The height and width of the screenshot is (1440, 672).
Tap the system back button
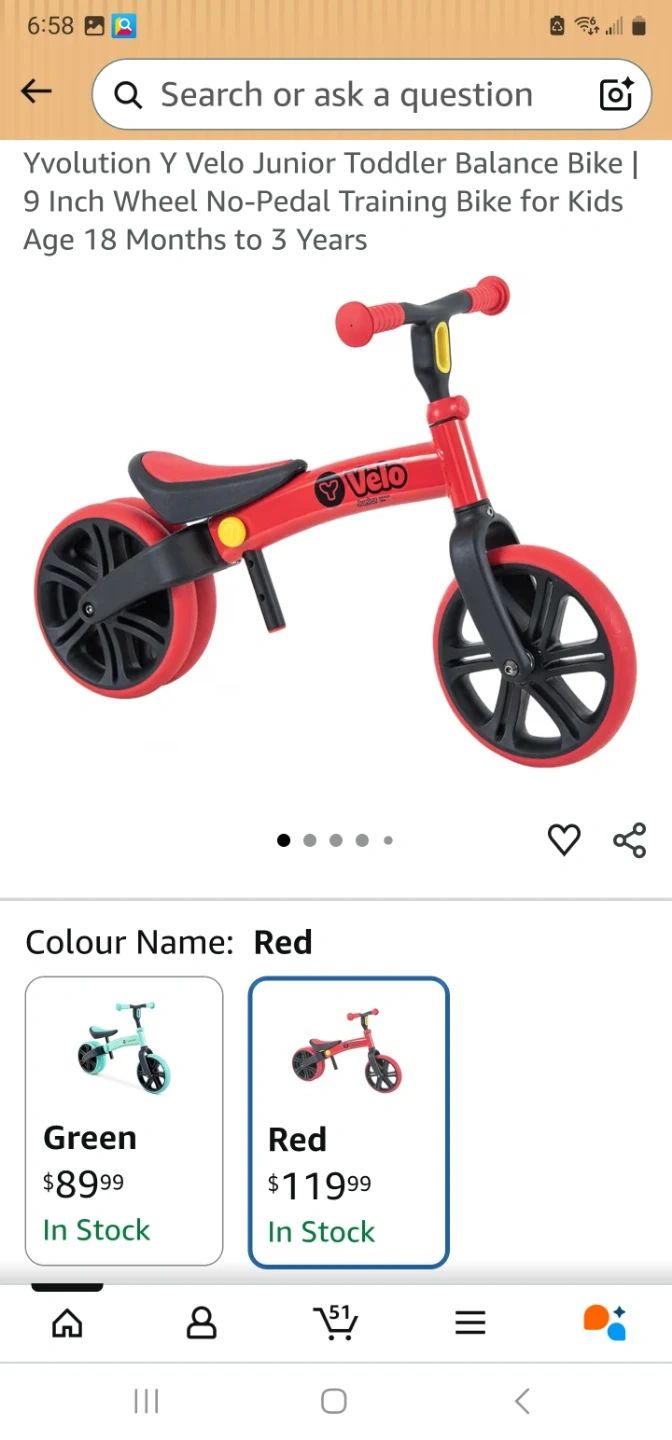(522, 1401)
